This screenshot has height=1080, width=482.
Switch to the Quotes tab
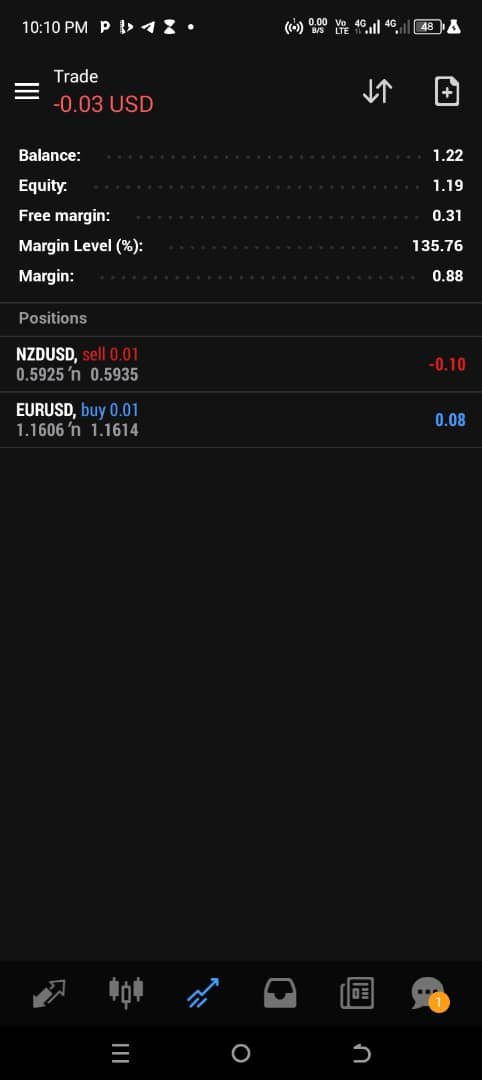[x=49, y=993]
